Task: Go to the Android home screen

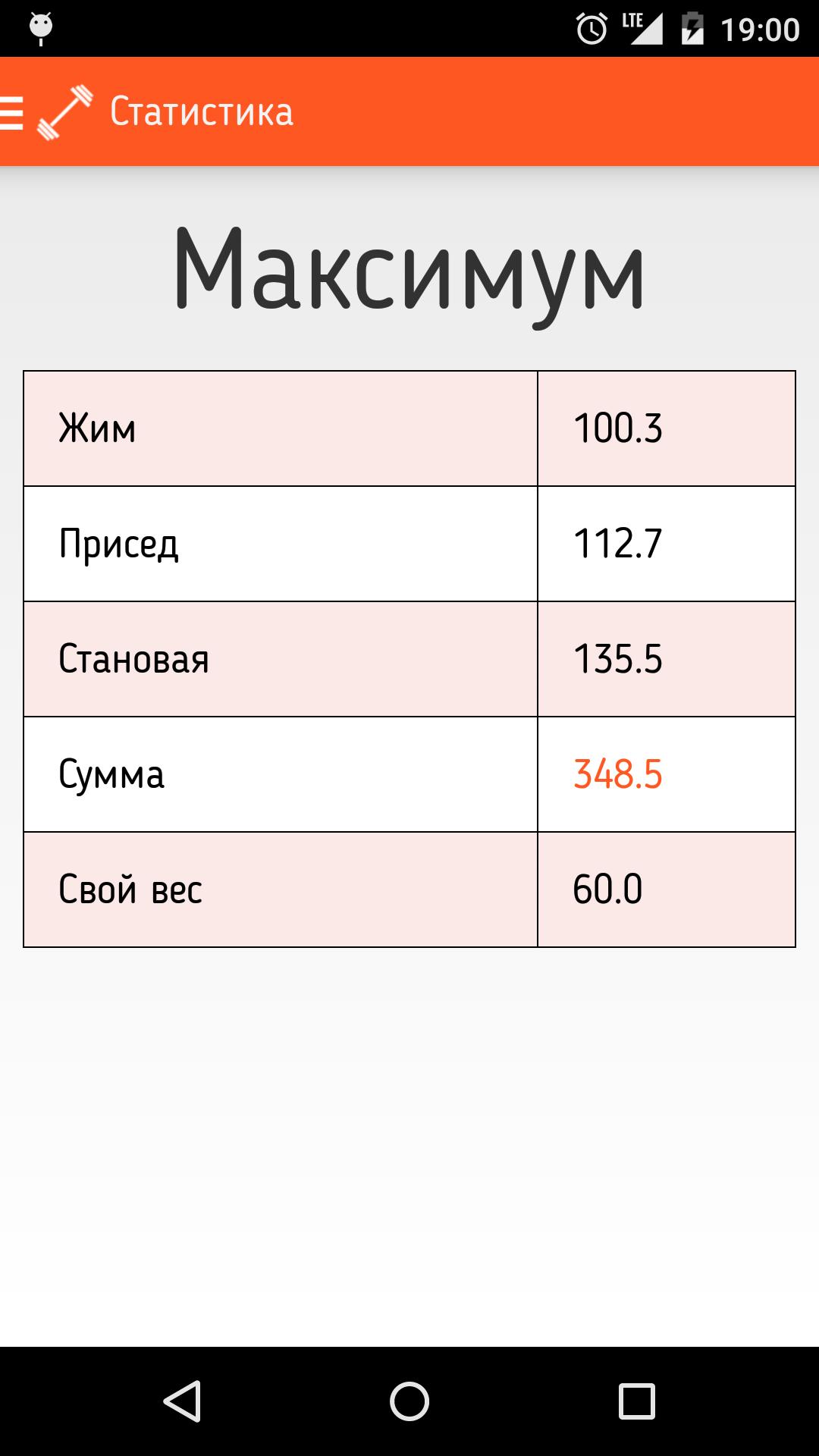Action: 409,1400
